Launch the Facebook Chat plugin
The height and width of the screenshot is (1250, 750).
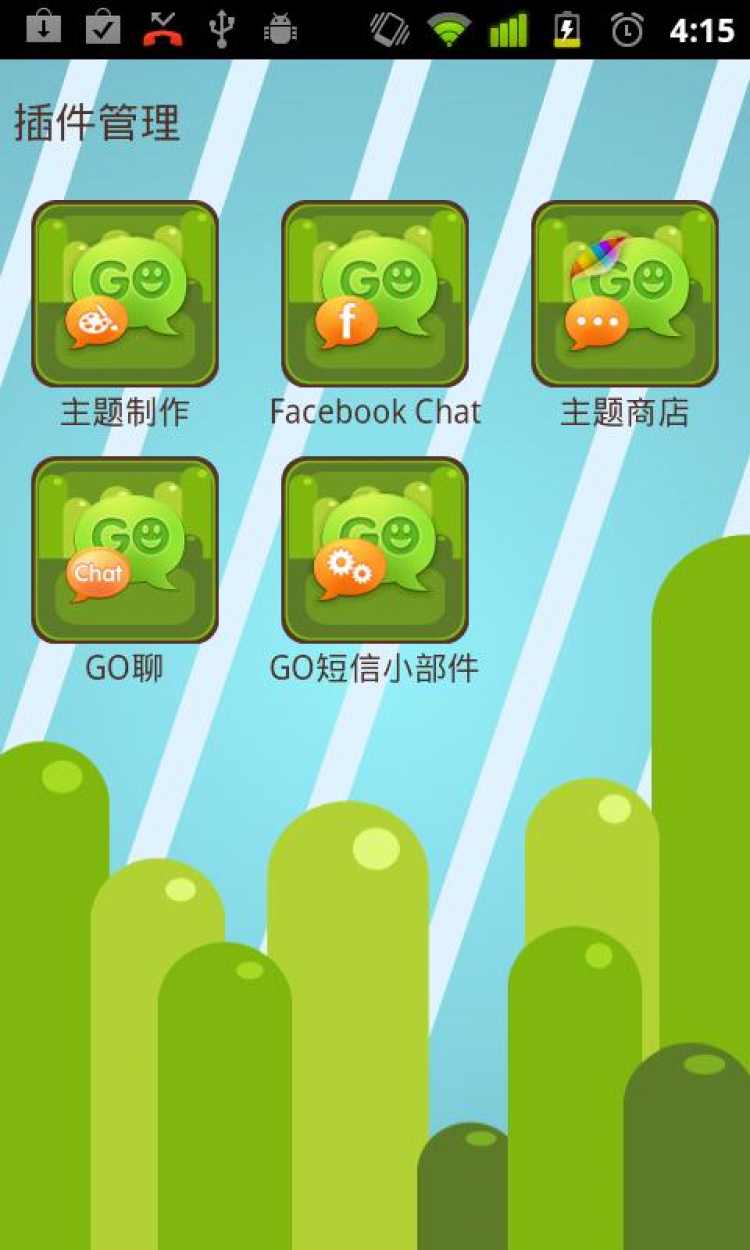point(375,294)
